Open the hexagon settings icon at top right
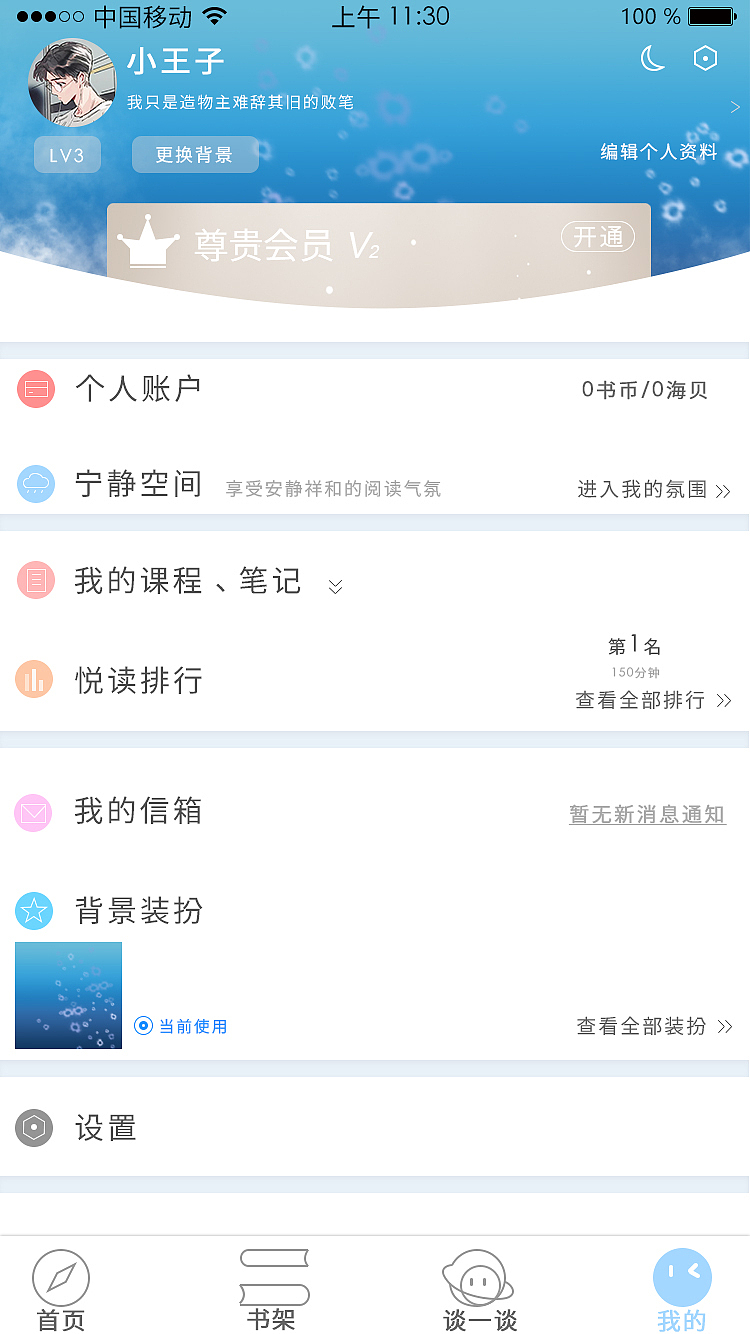This screenshot has height=1334, width=750. [706, 59]
